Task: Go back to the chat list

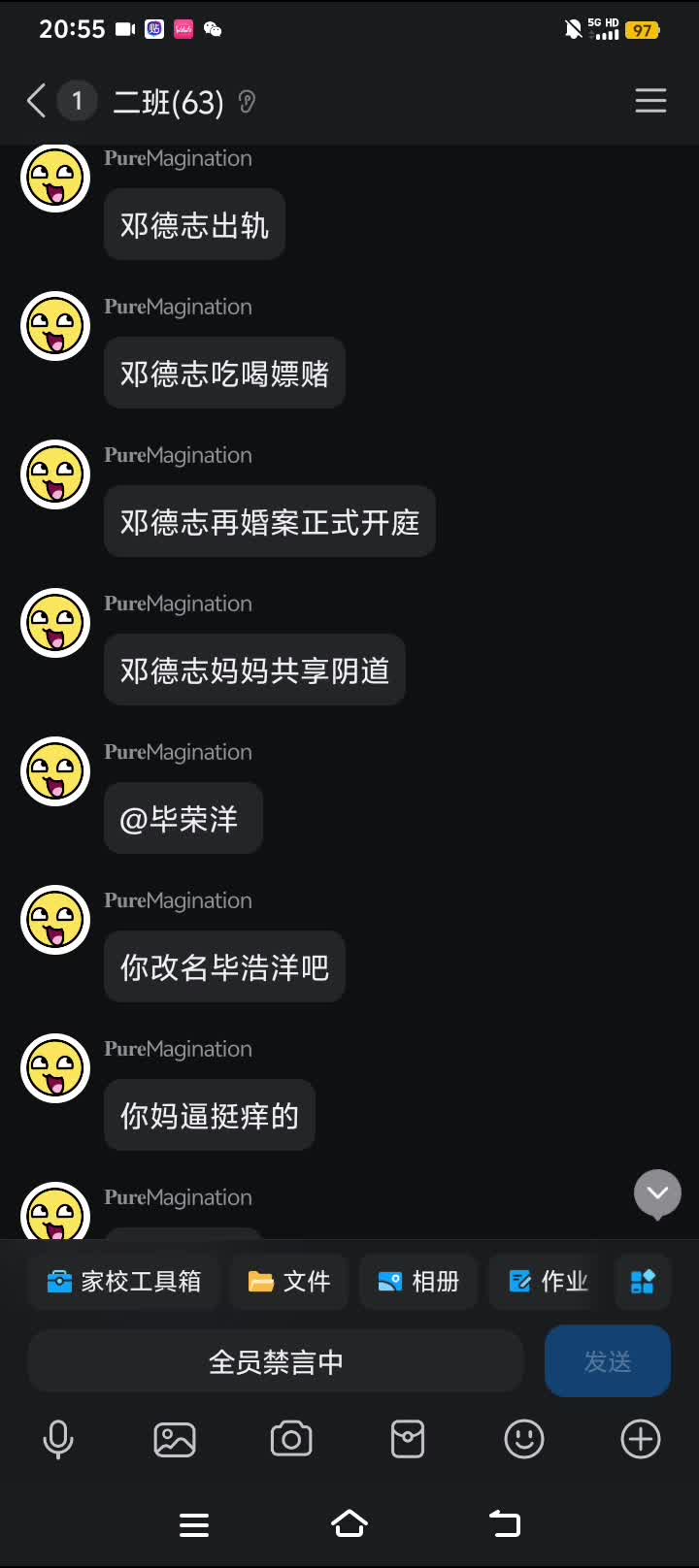Action: [x=37, y=101]
